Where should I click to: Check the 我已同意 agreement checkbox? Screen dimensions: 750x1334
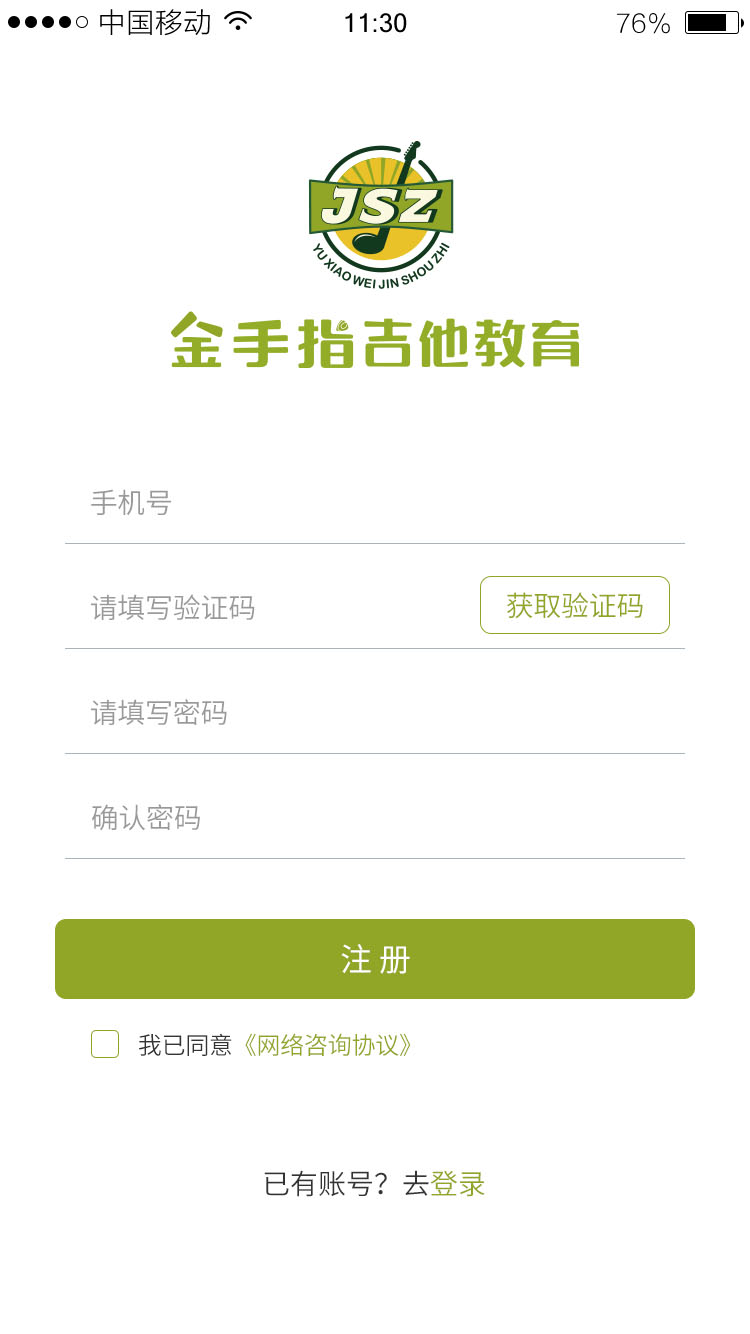point(105,1044)
